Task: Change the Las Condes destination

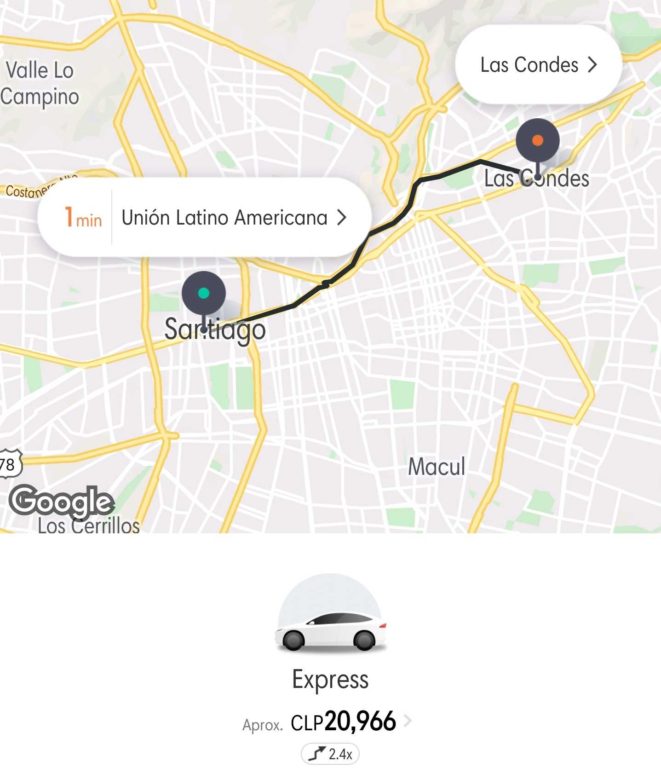Action: pyautogui.click(x=538, y=65)
